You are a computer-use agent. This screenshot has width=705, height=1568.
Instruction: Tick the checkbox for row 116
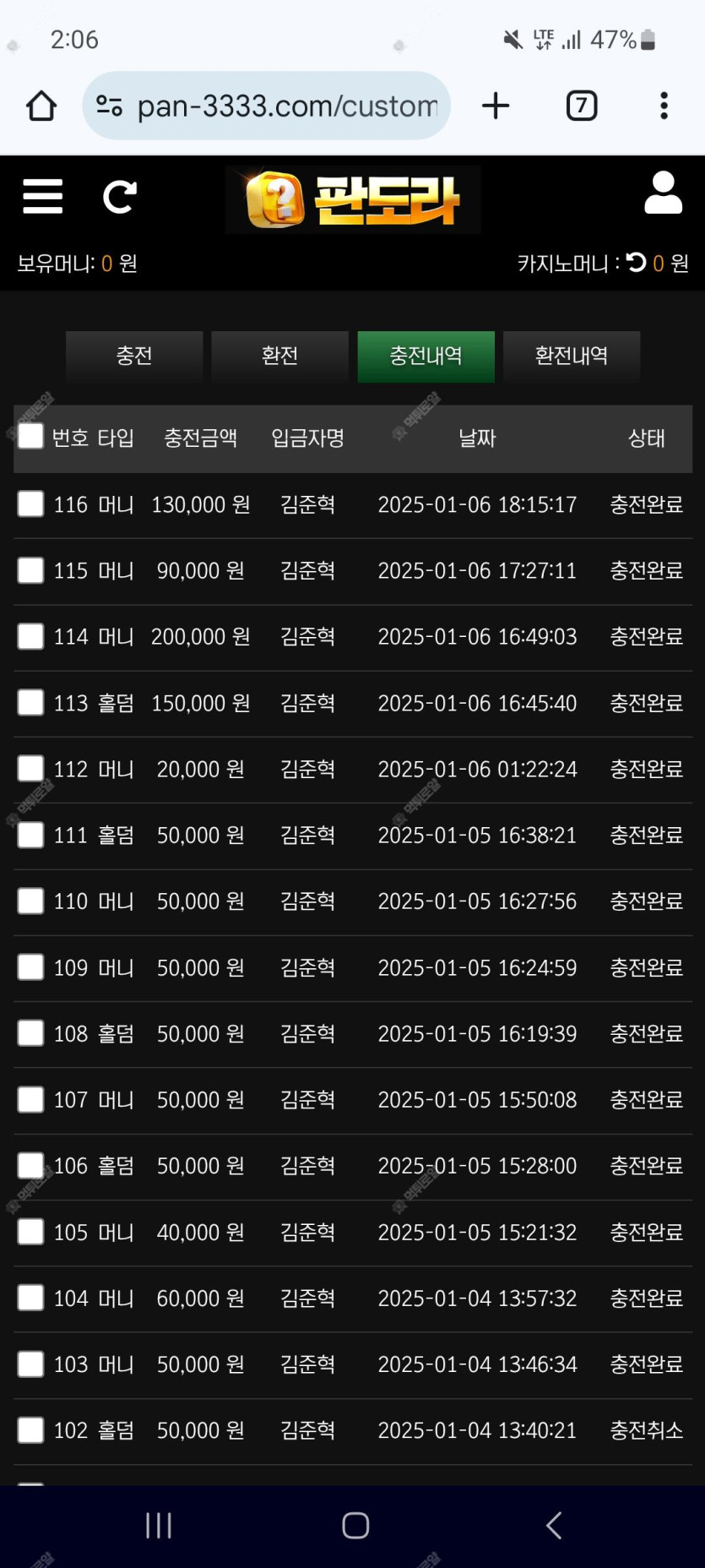click(x=31, y=504)
